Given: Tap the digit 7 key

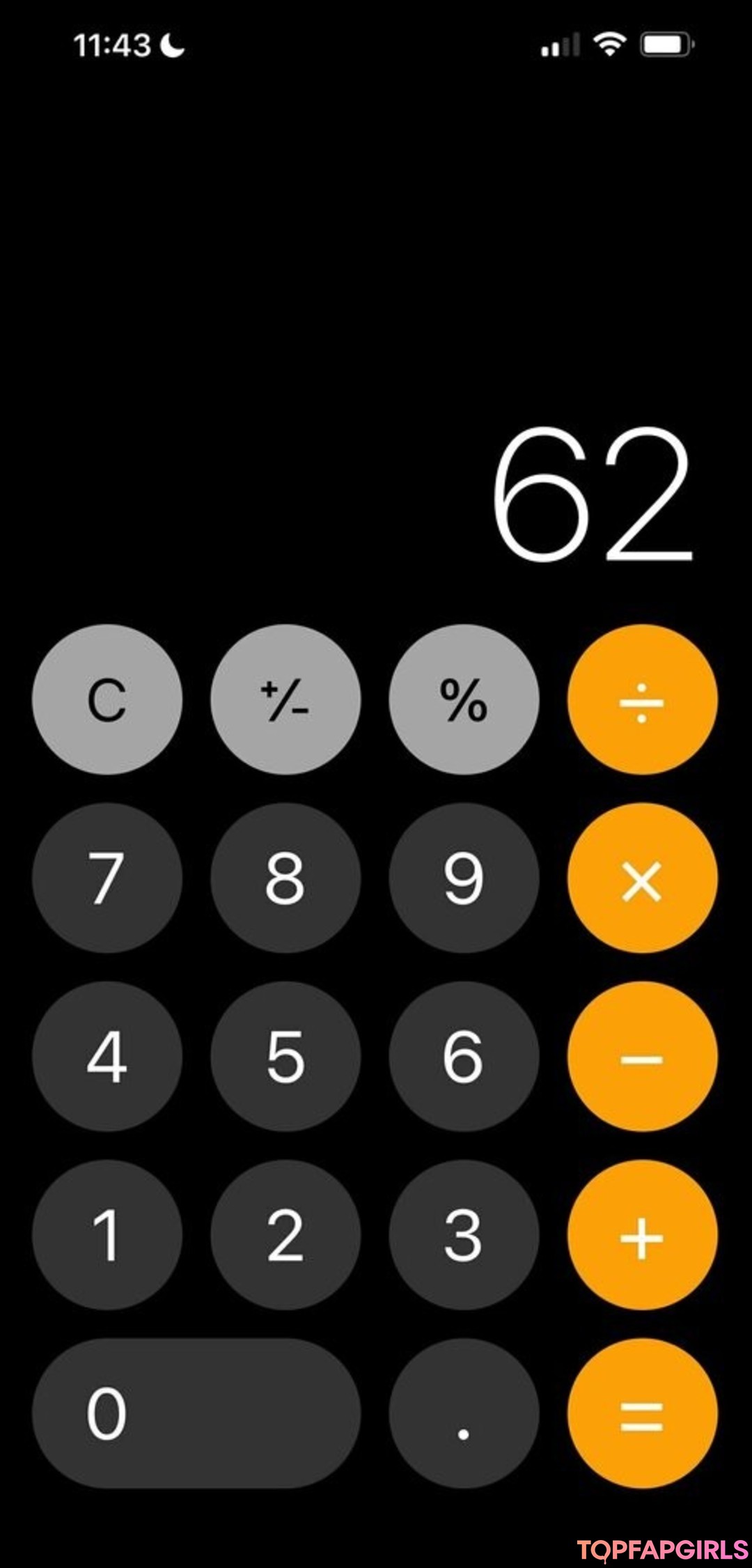Looking at the screenshot, I should tap(107, 878).
